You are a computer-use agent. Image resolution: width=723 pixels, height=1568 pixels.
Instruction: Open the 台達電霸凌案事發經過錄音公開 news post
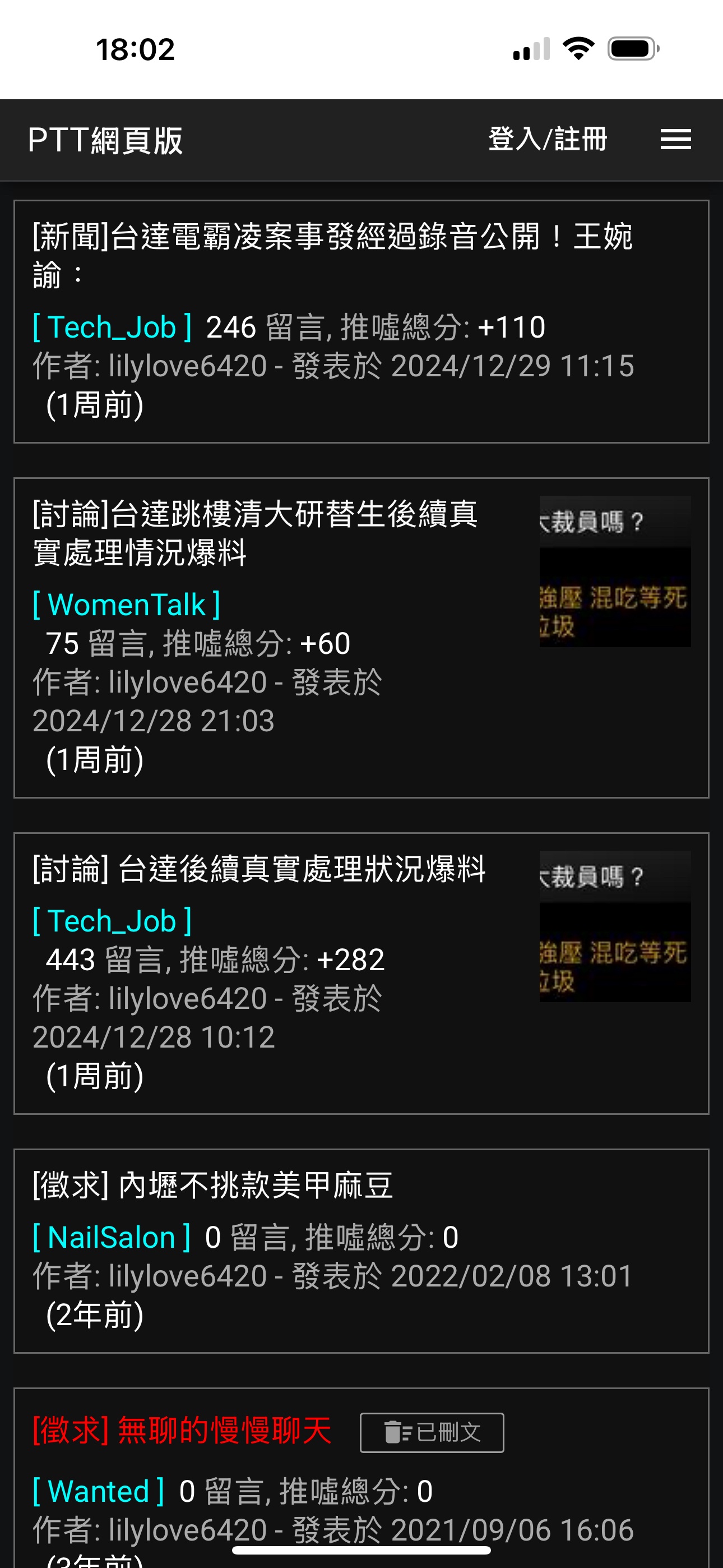pos(332,255)
